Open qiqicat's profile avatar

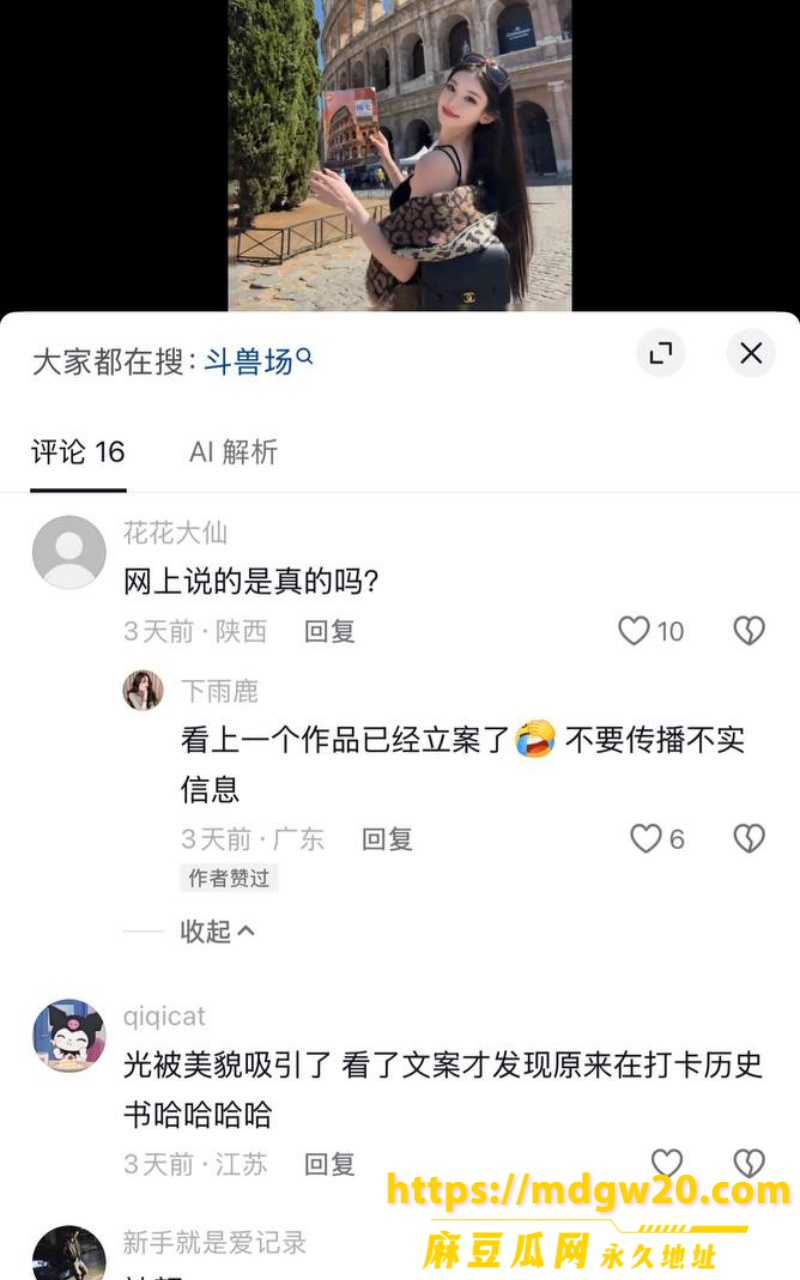click(69, 1036)
